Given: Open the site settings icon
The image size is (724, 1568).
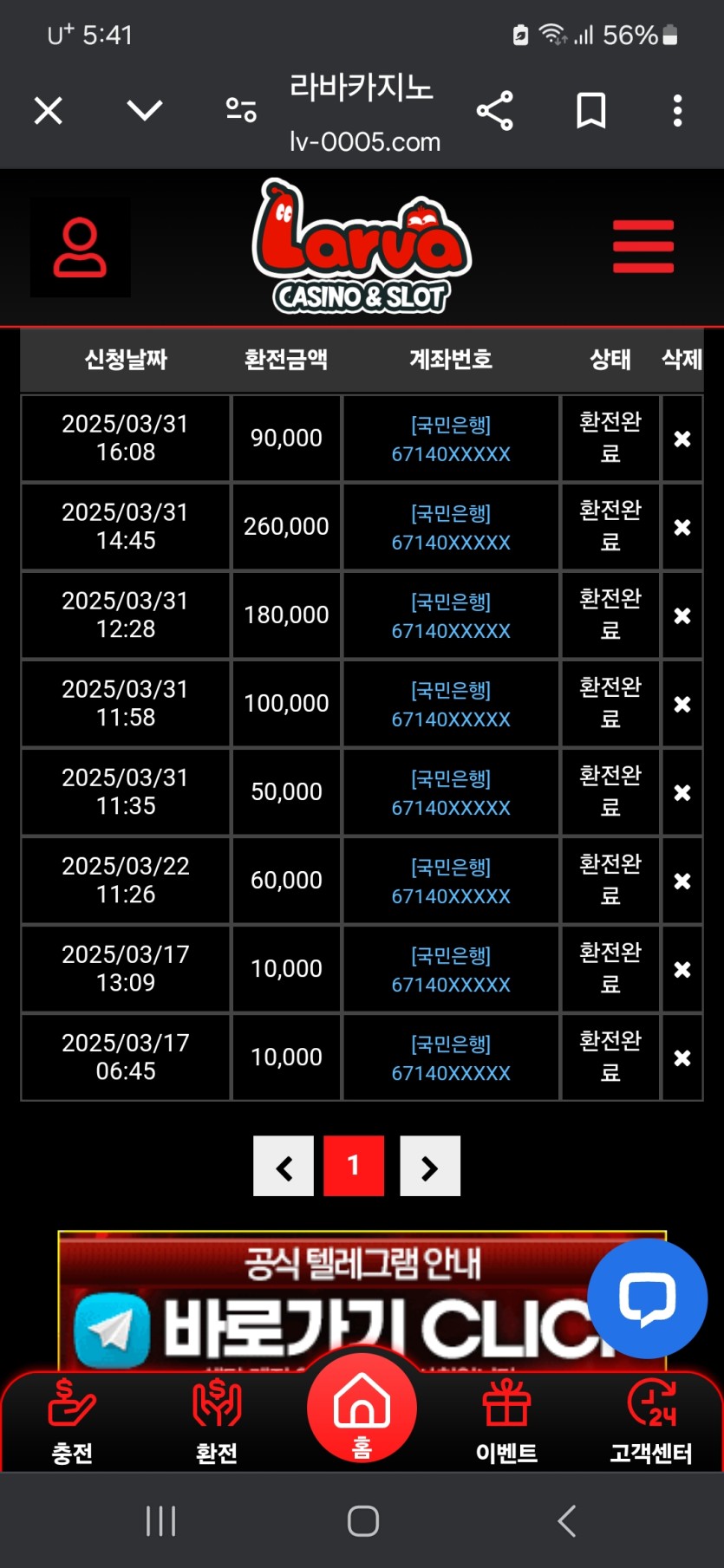Looking at the screenshot, I should tap(241, 110).
